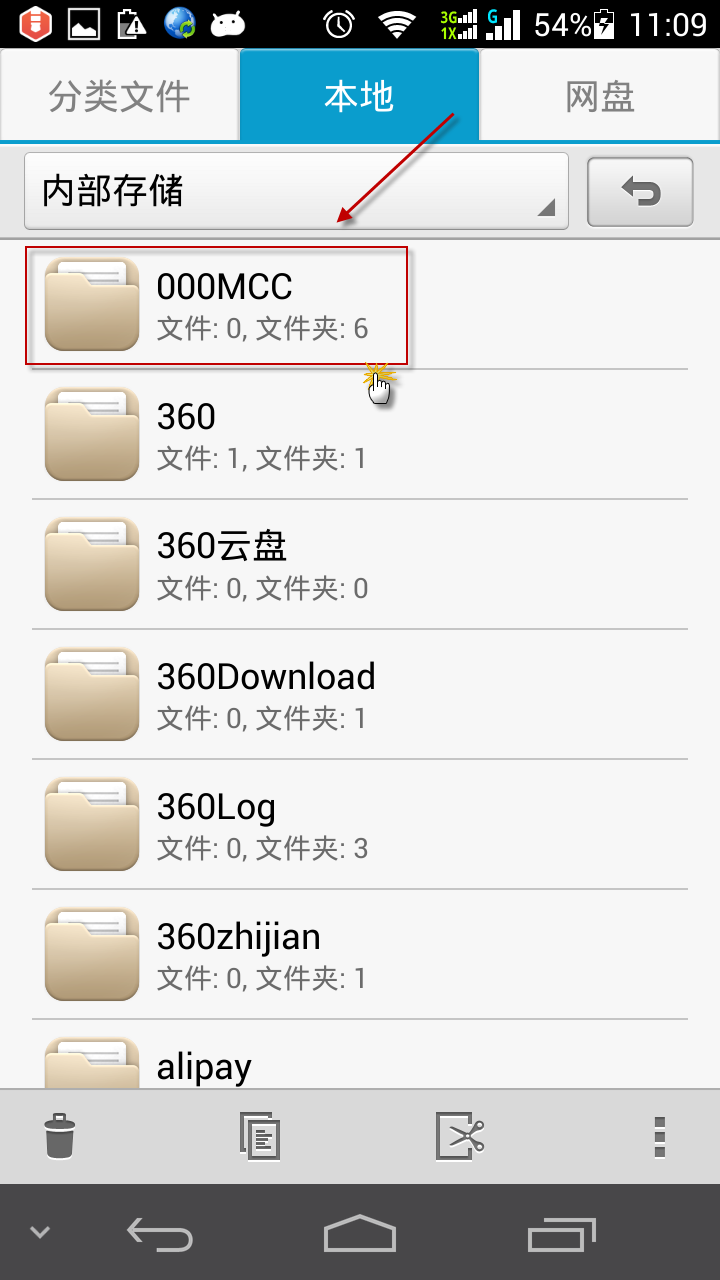The height and width of the screenshot is (1280, 720).
Task: Switch to the 网盘 tab
Action: tap(600, 96)
